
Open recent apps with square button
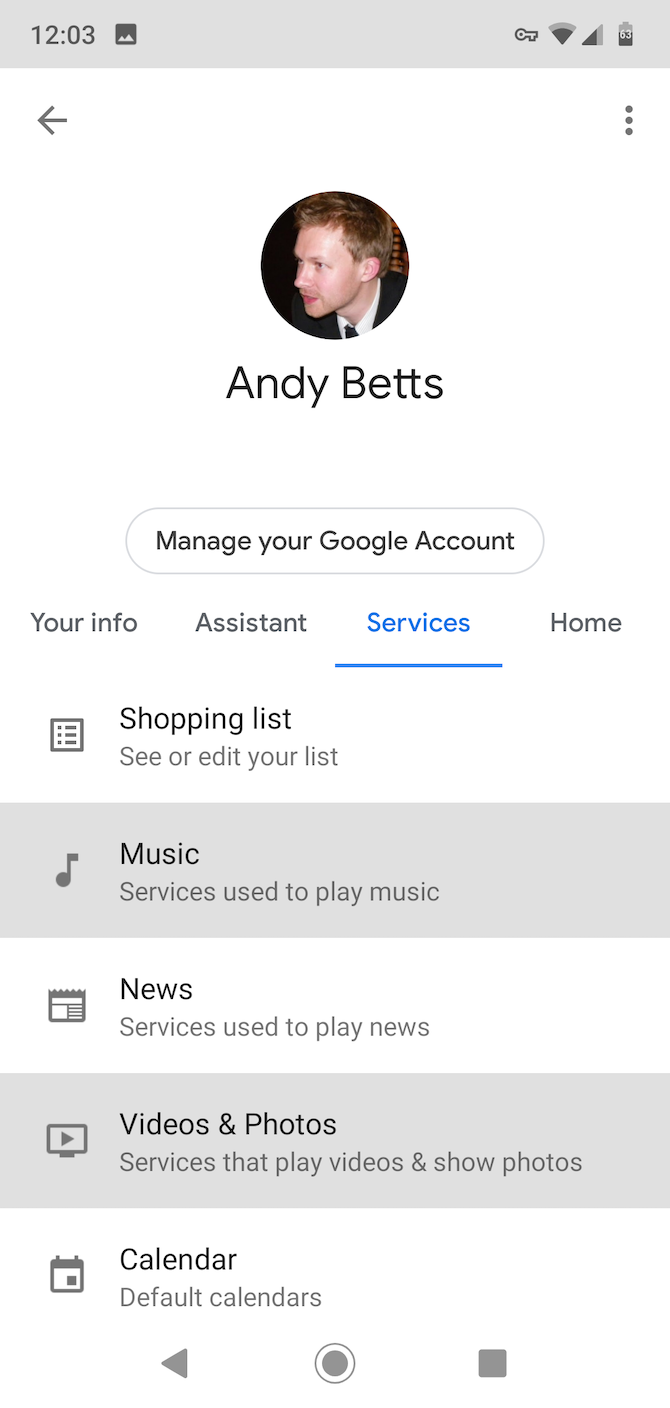click(x=492, y=1363)
